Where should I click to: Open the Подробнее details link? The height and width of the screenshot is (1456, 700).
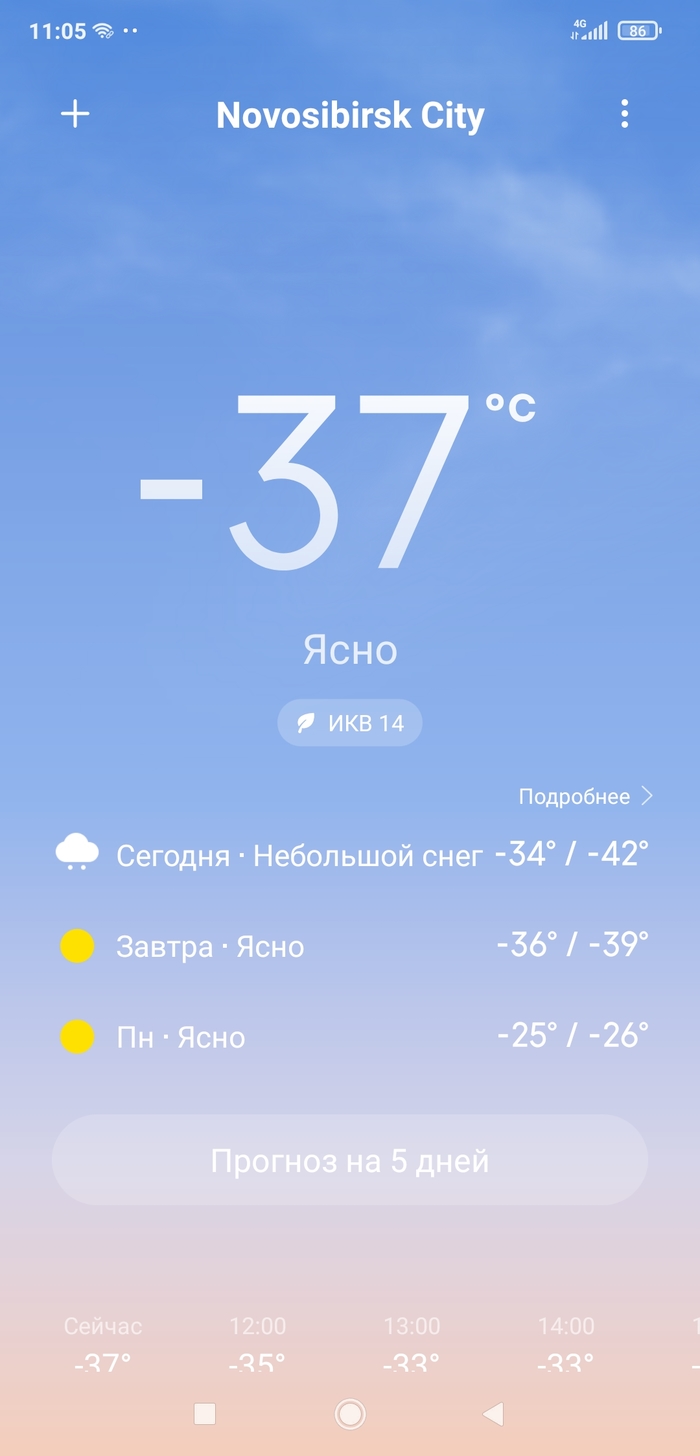pos(585,796)
